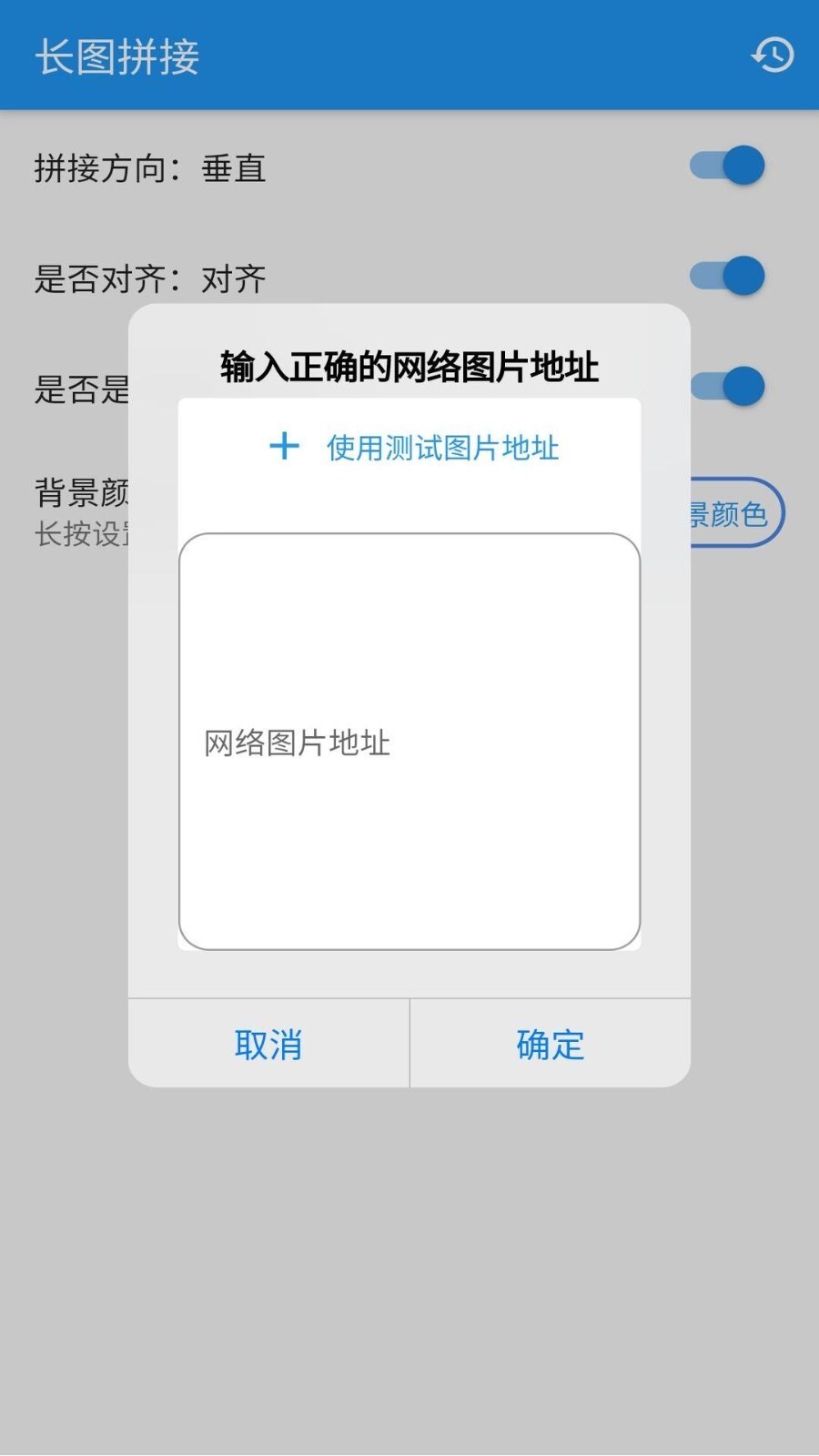Confirm the image address with 确定
The width and height of the screenshot is (819, 1456).
coord(550,1044)
